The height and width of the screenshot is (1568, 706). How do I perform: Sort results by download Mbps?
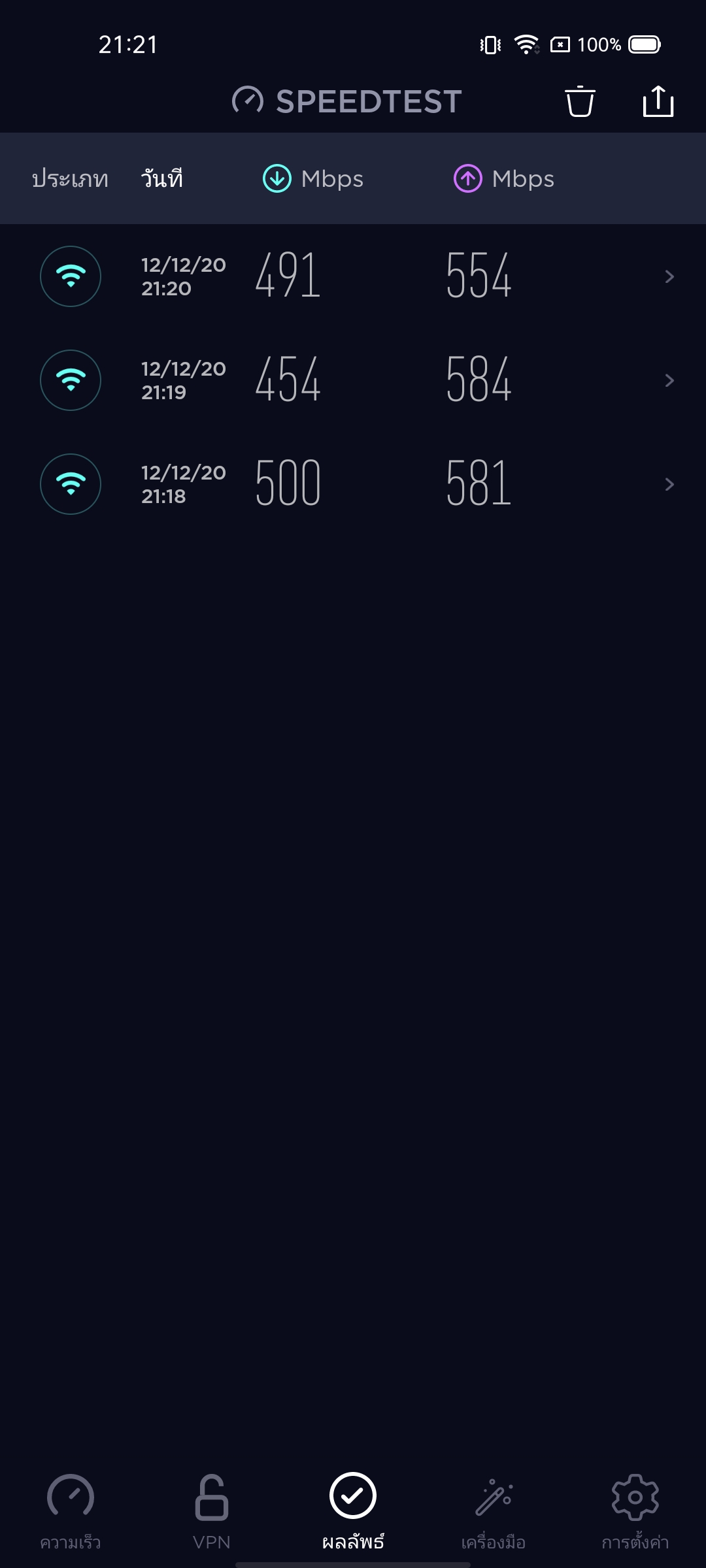[x=313, y=179]
